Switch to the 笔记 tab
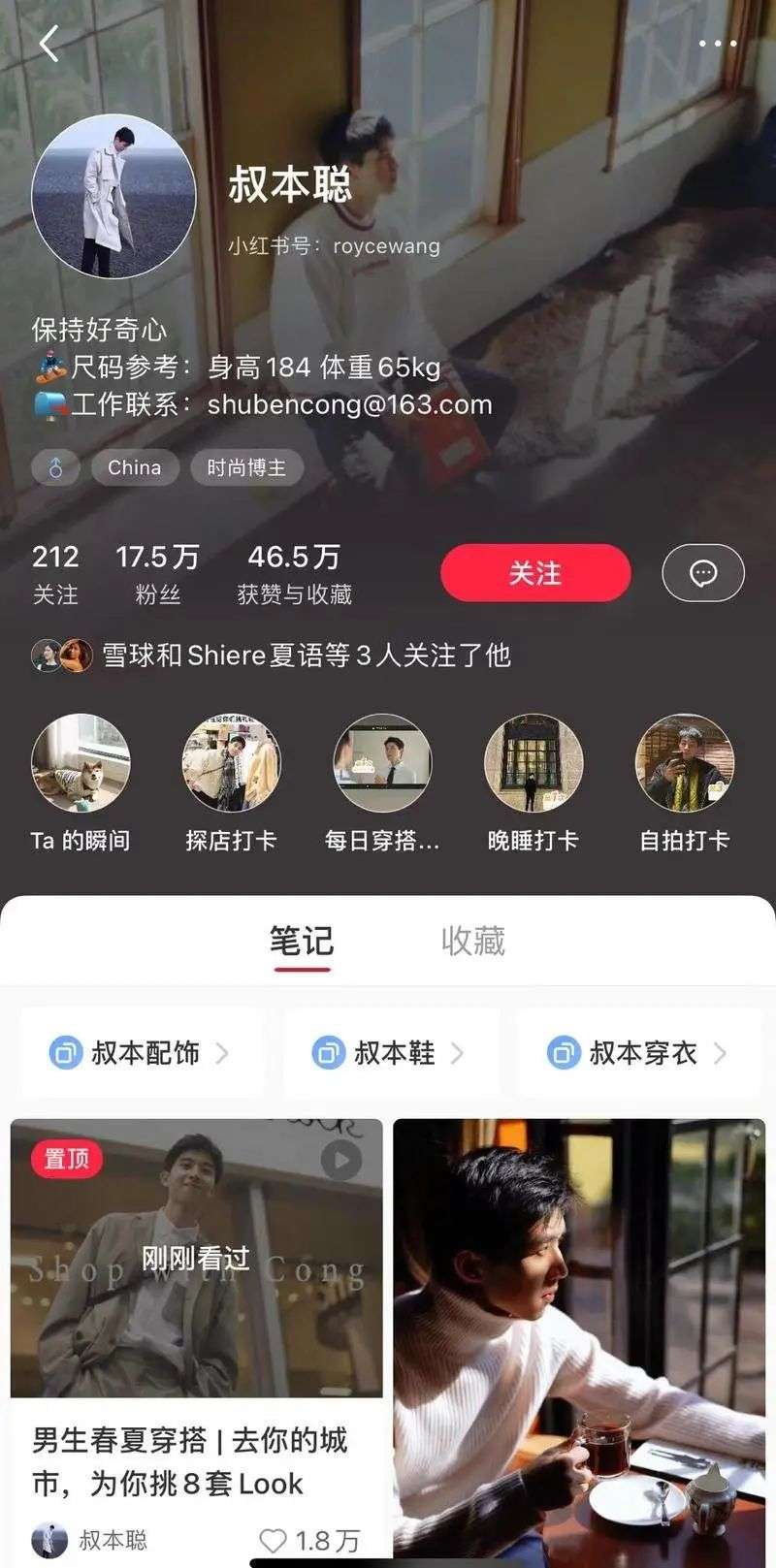The width and height of the screenshot is (776, 1568). 301,941
